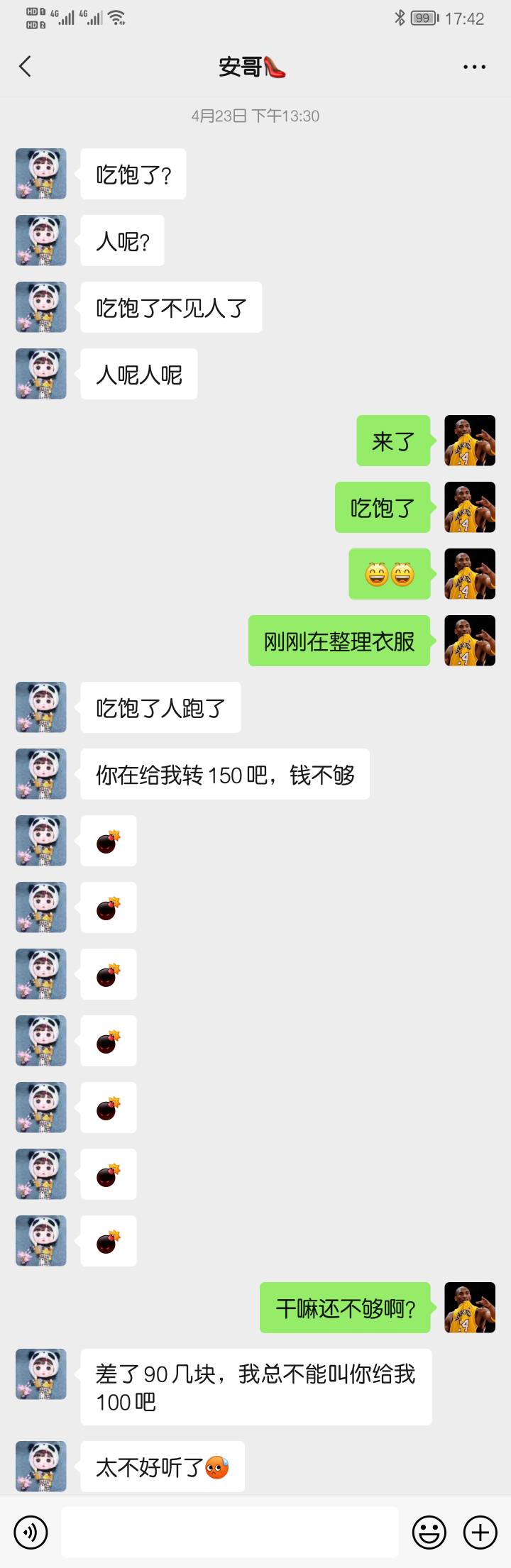511x1568 pixels.
Task: Switch to voice message input
Action: [31, 1533]
